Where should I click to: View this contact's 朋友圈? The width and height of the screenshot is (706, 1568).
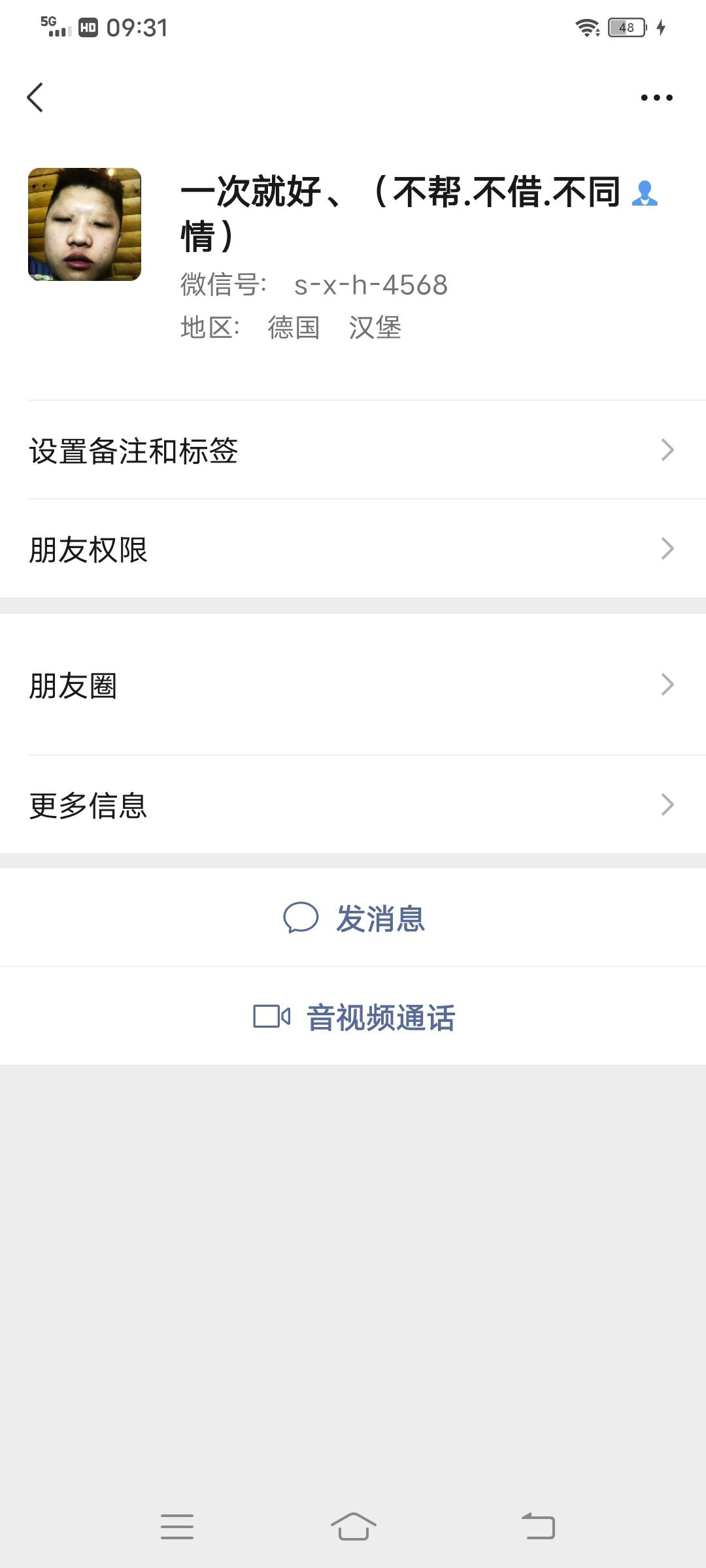353,685
